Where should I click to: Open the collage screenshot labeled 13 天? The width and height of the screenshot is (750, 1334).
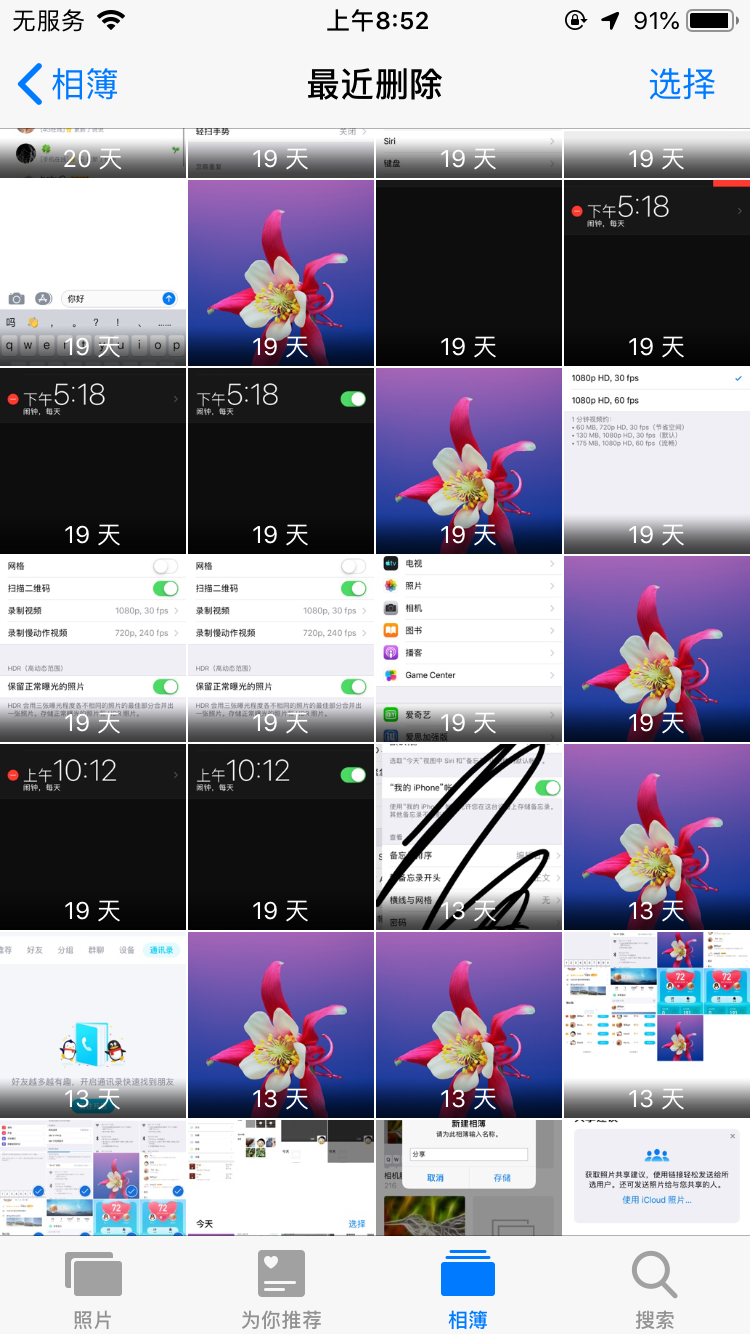[656, 1024]
